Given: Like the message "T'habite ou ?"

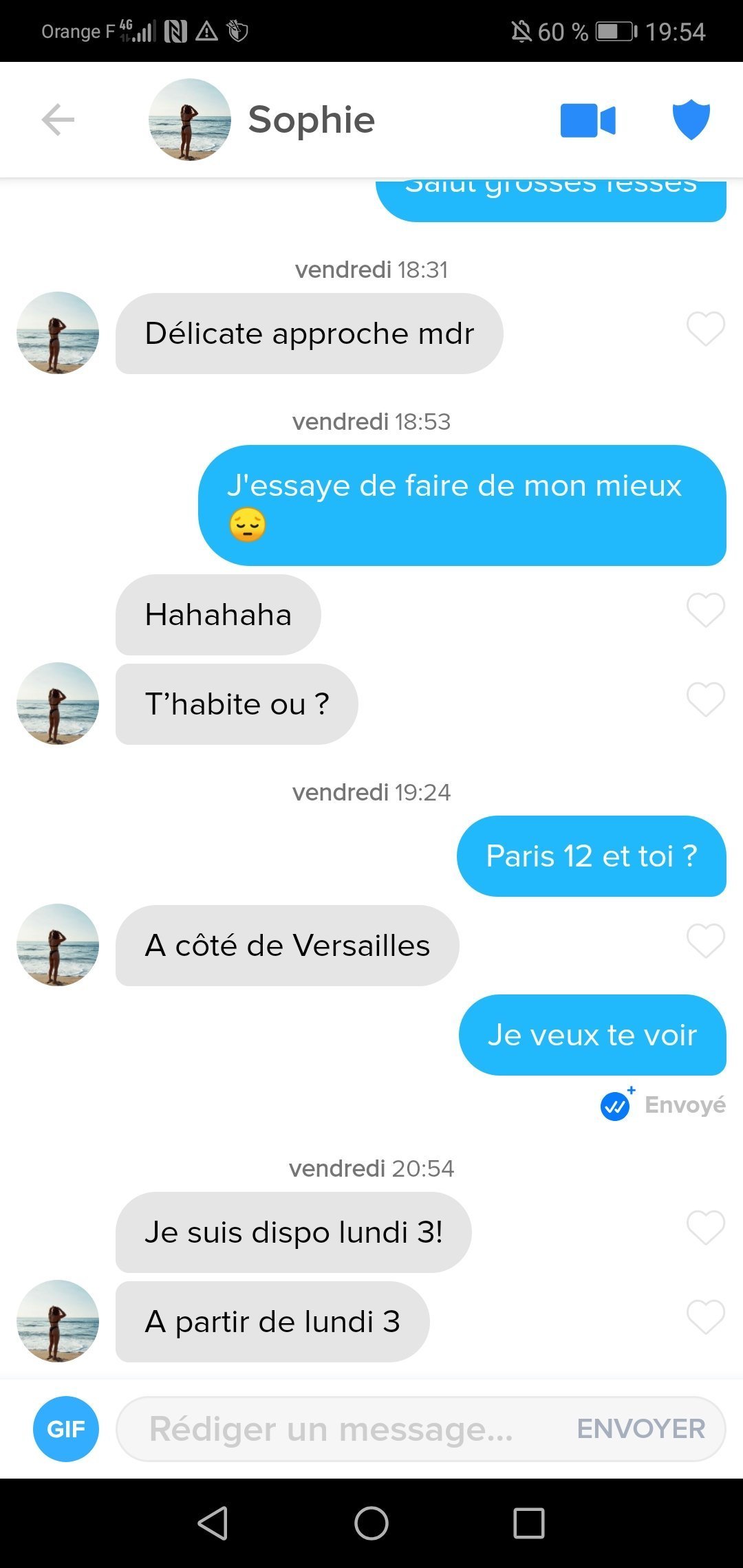Looking at the screenshot, I should [x=706, y=699].
